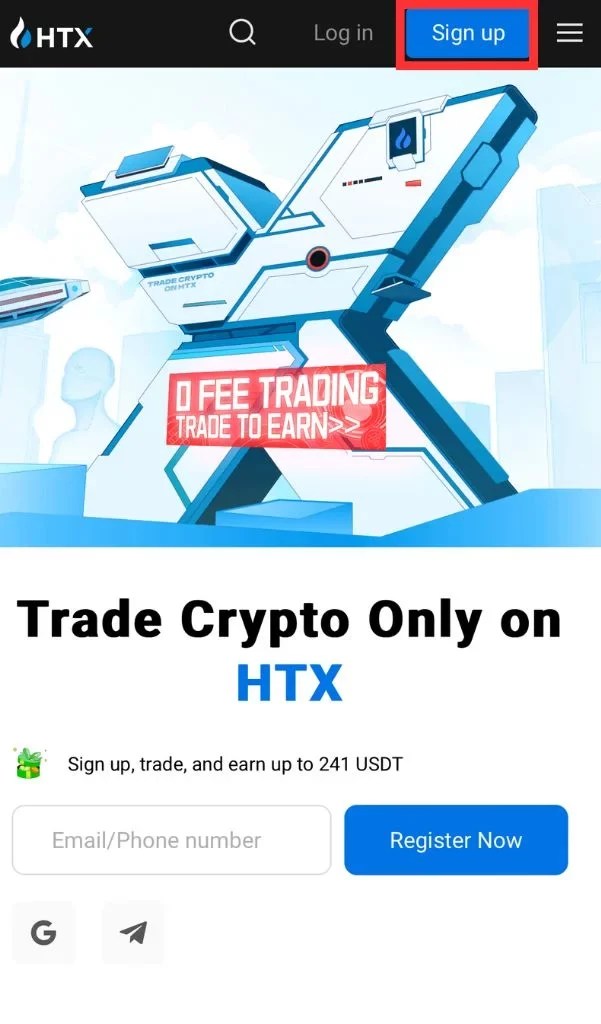Tap the HTX logo to go home

(52, 36)
